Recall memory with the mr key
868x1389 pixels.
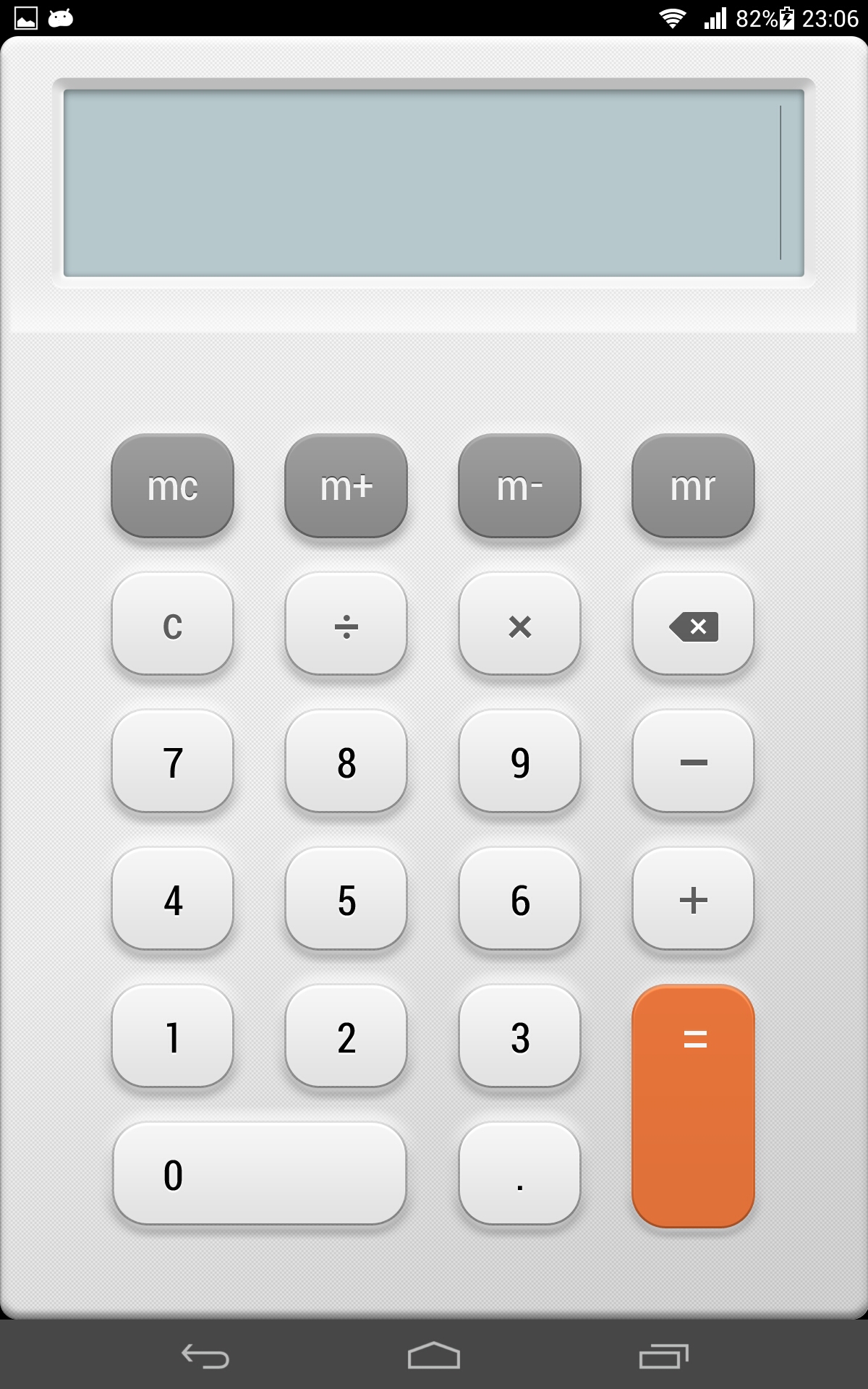pos(694,485)
